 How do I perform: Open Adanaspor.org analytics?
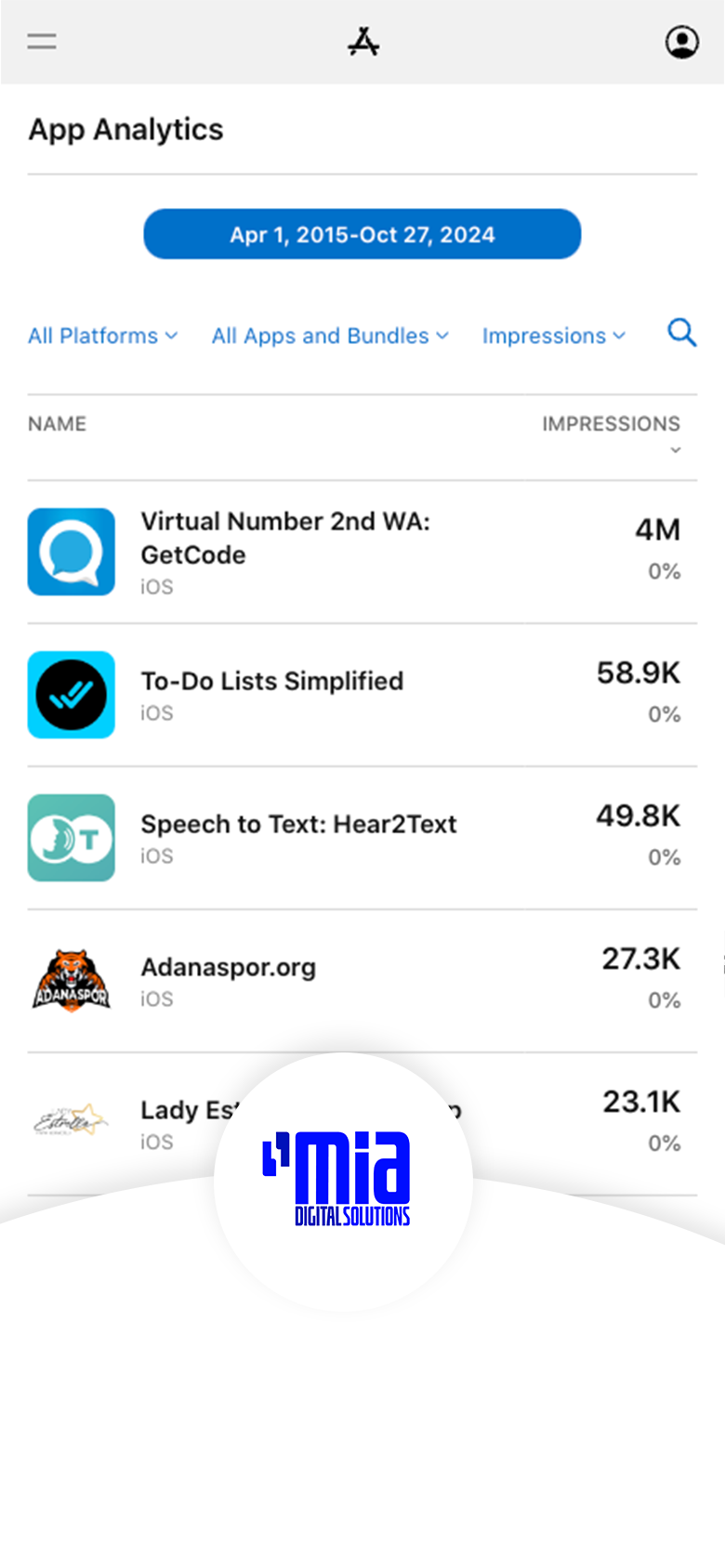(x=228, y=967)
